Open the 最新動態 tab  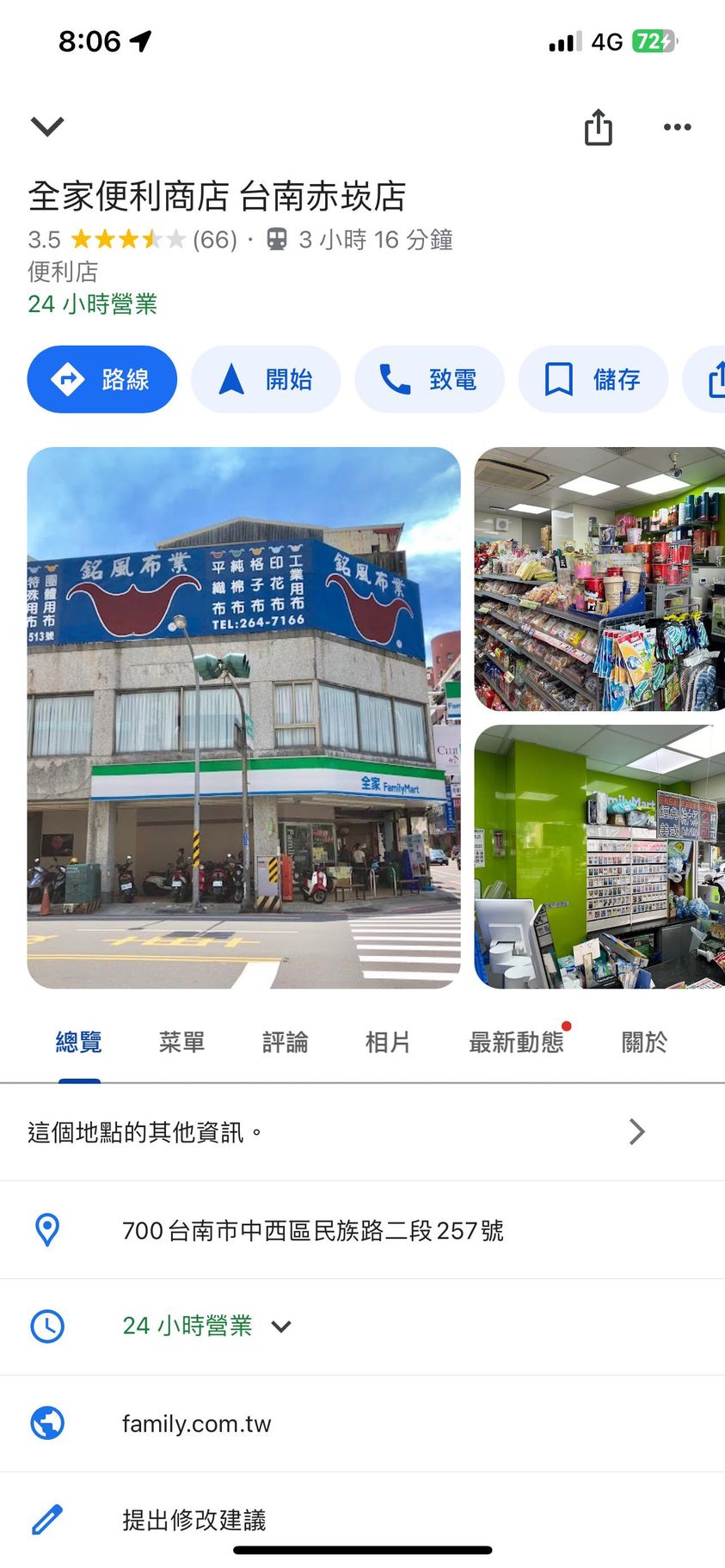[516, 1042]
